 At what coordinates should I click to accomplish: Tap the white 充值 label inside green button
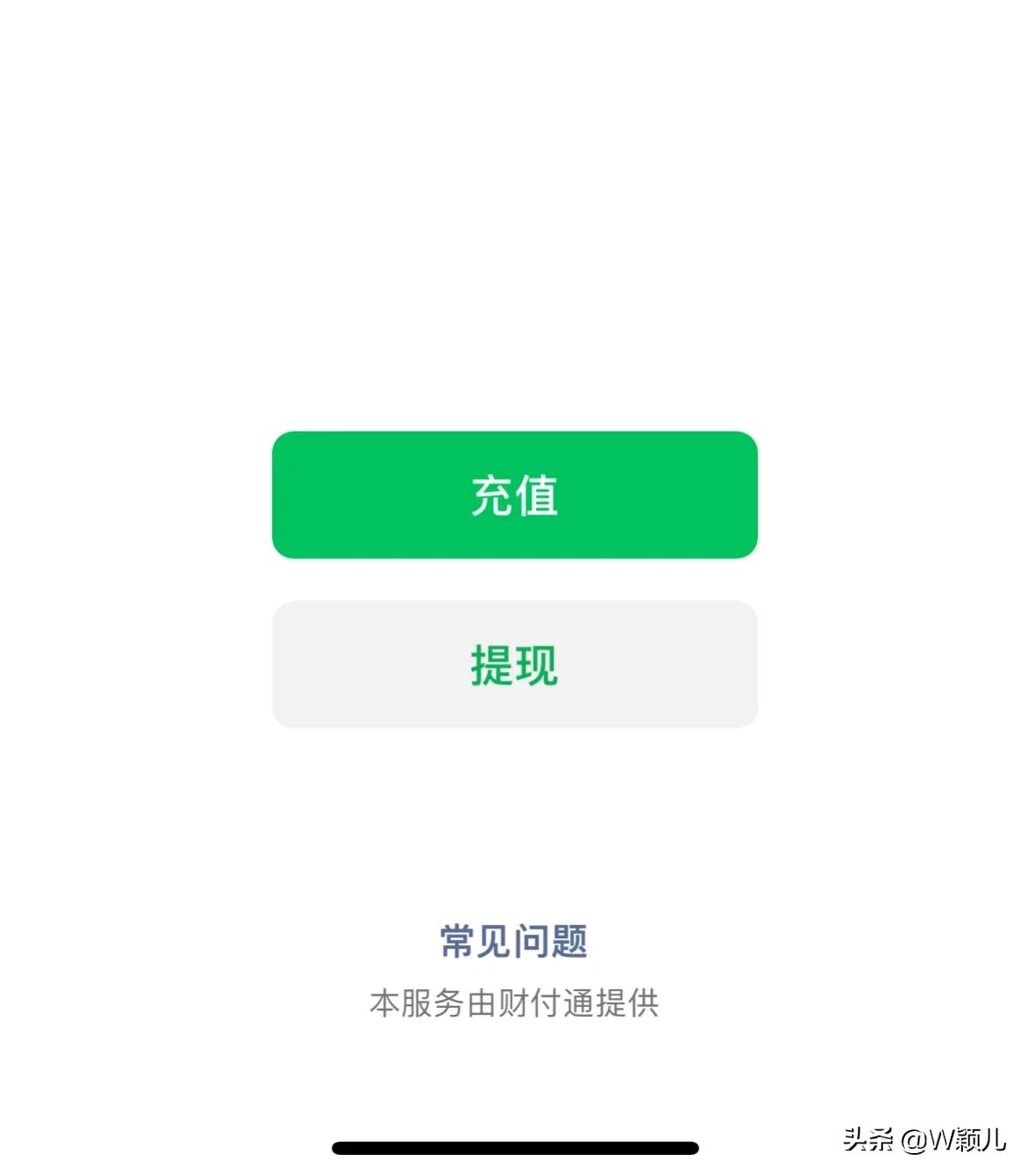(514, 495)
